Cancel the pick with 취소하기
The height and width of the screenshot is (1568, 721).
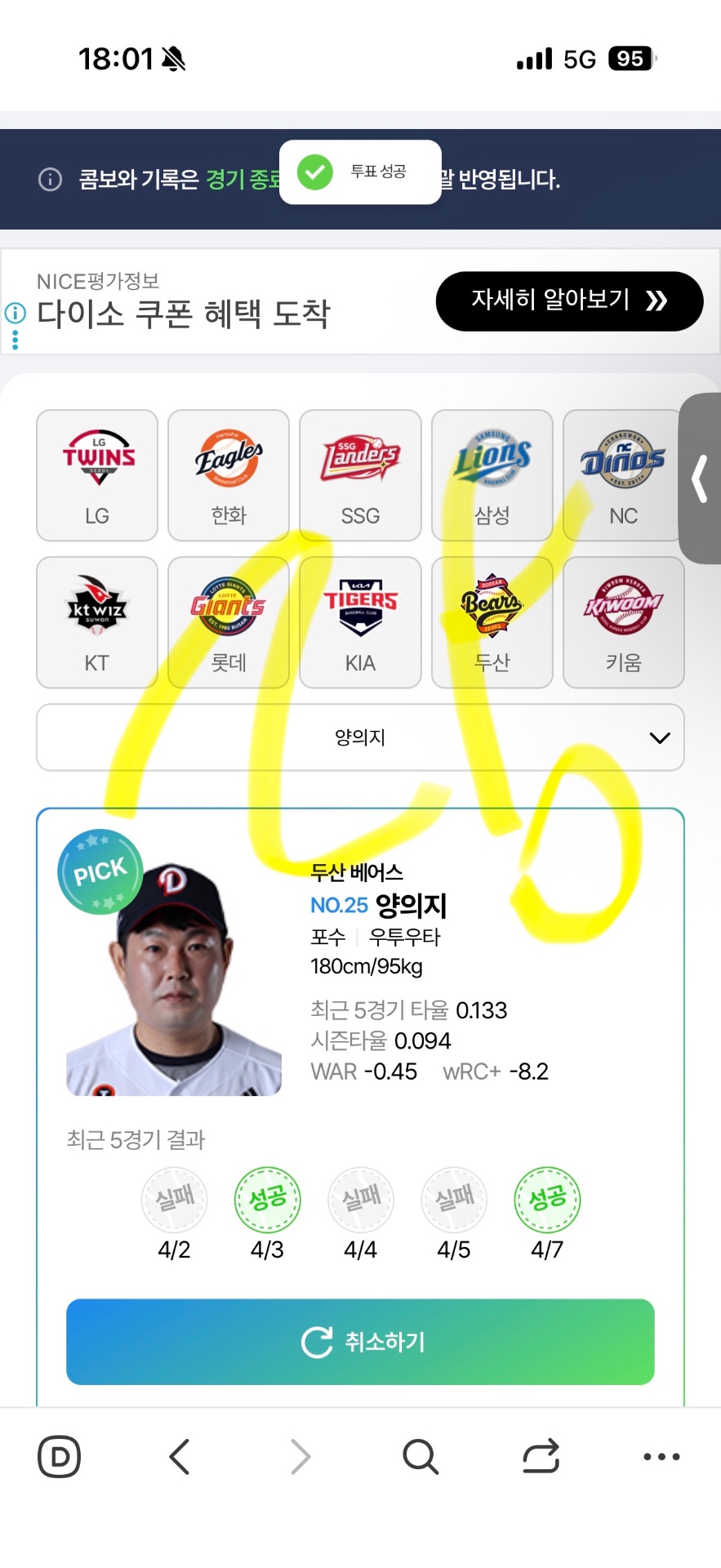360,1342
